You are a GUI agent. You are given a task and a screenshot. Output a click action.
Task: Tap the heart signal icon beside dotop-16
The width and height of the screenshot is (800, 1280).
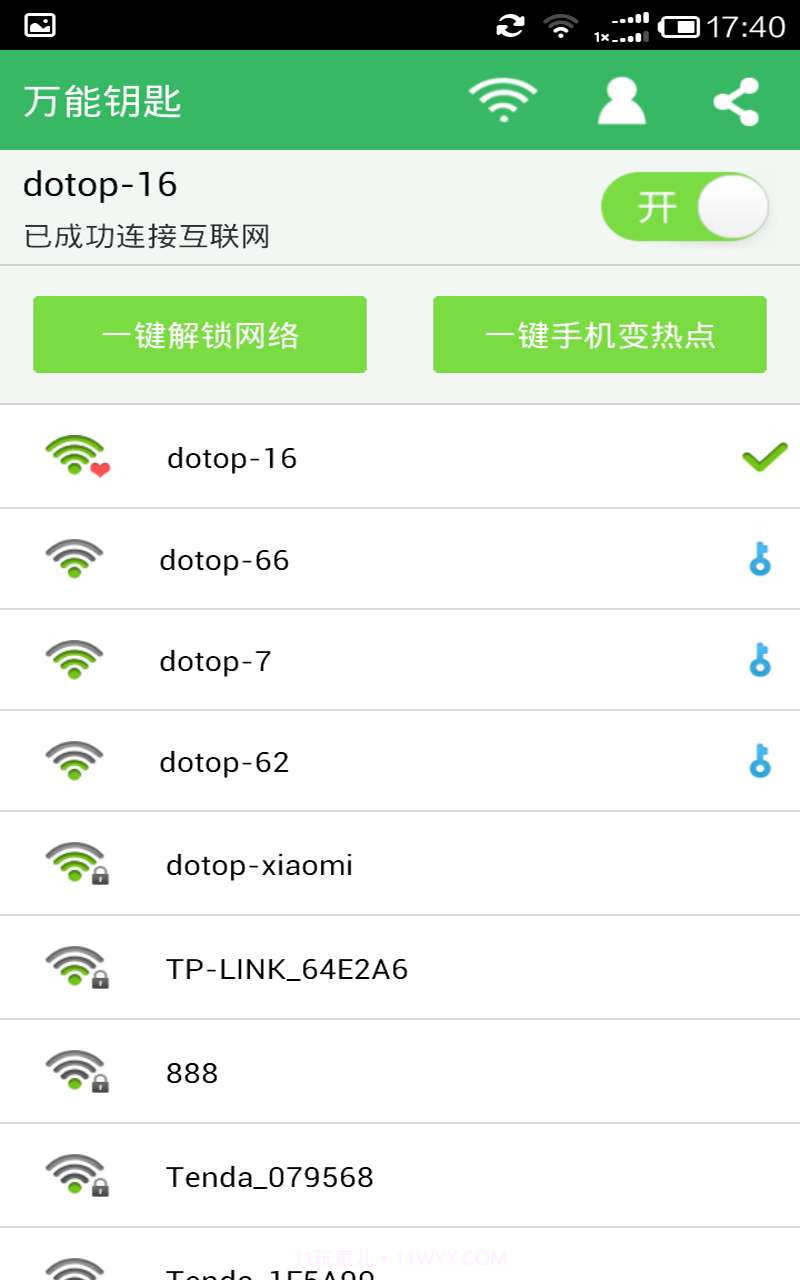(78, 458)
